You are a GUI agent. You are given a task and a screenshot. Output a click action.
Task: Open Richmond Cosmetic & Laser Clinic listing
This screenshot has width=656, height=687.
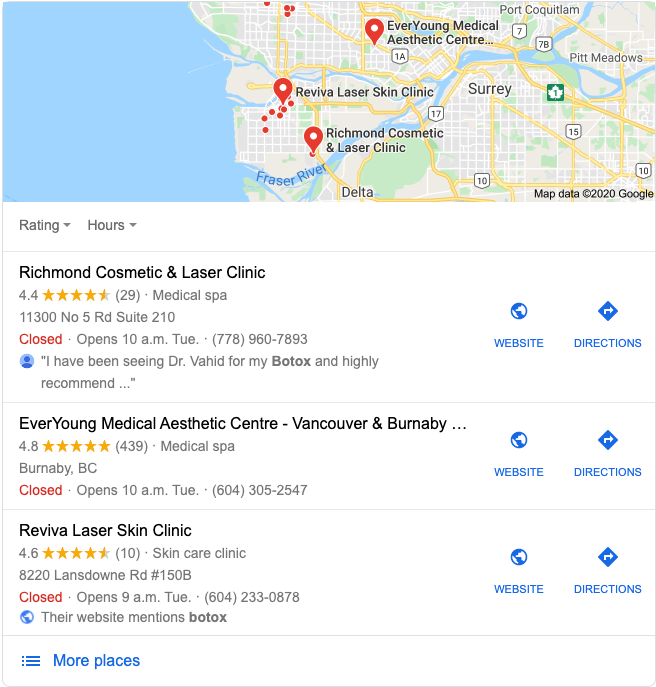142,272
